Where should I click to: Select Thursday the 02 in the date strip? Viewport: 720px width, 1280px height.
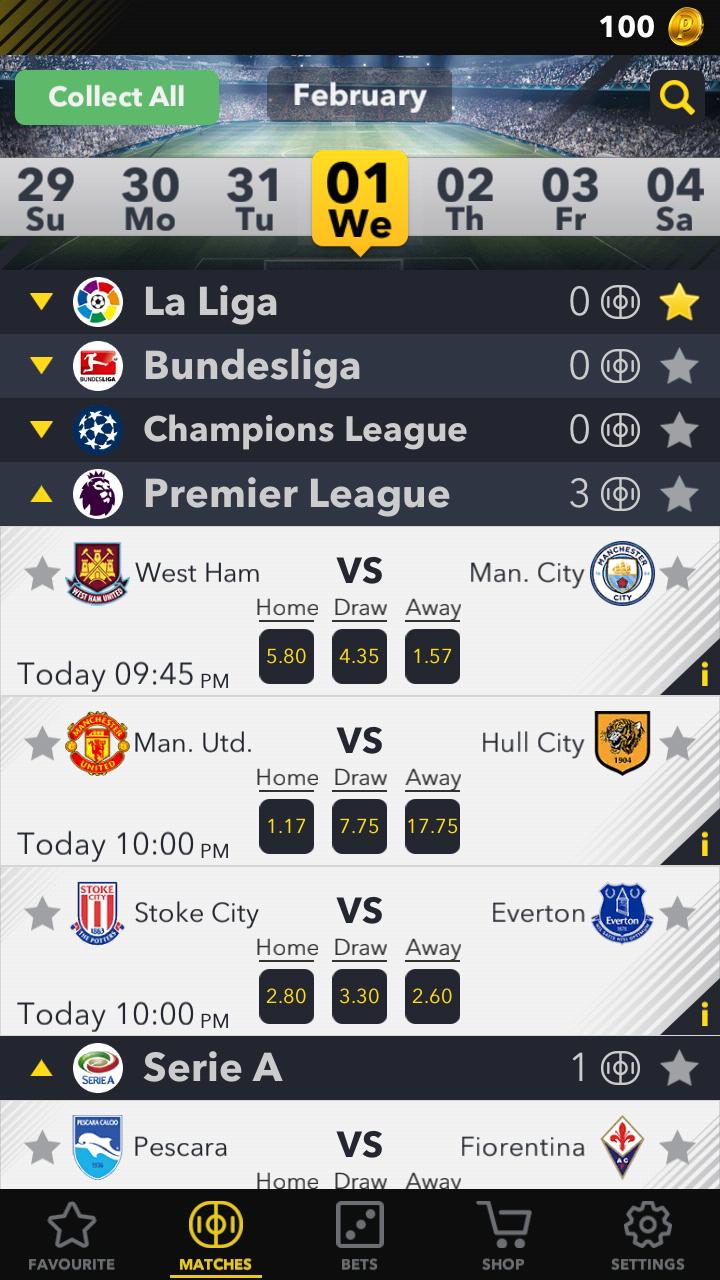pyautogui.click(x=466, y=197)
